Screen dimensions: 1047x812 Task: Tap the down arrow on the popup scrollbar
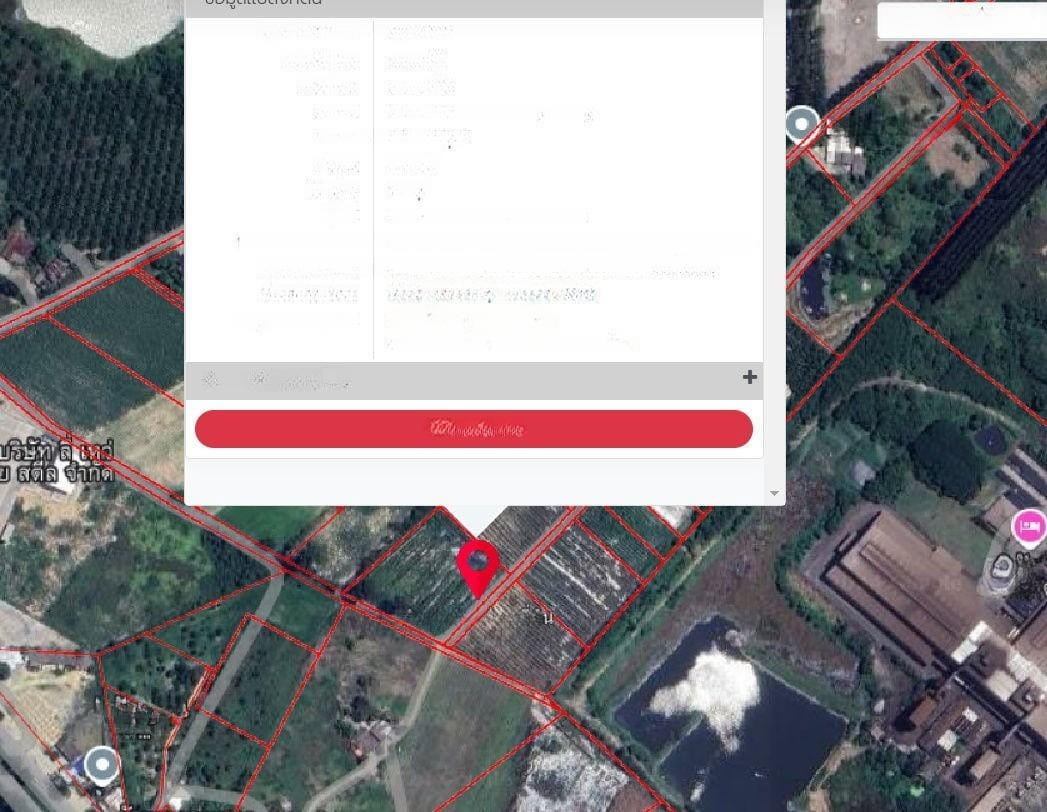point(774,493)
